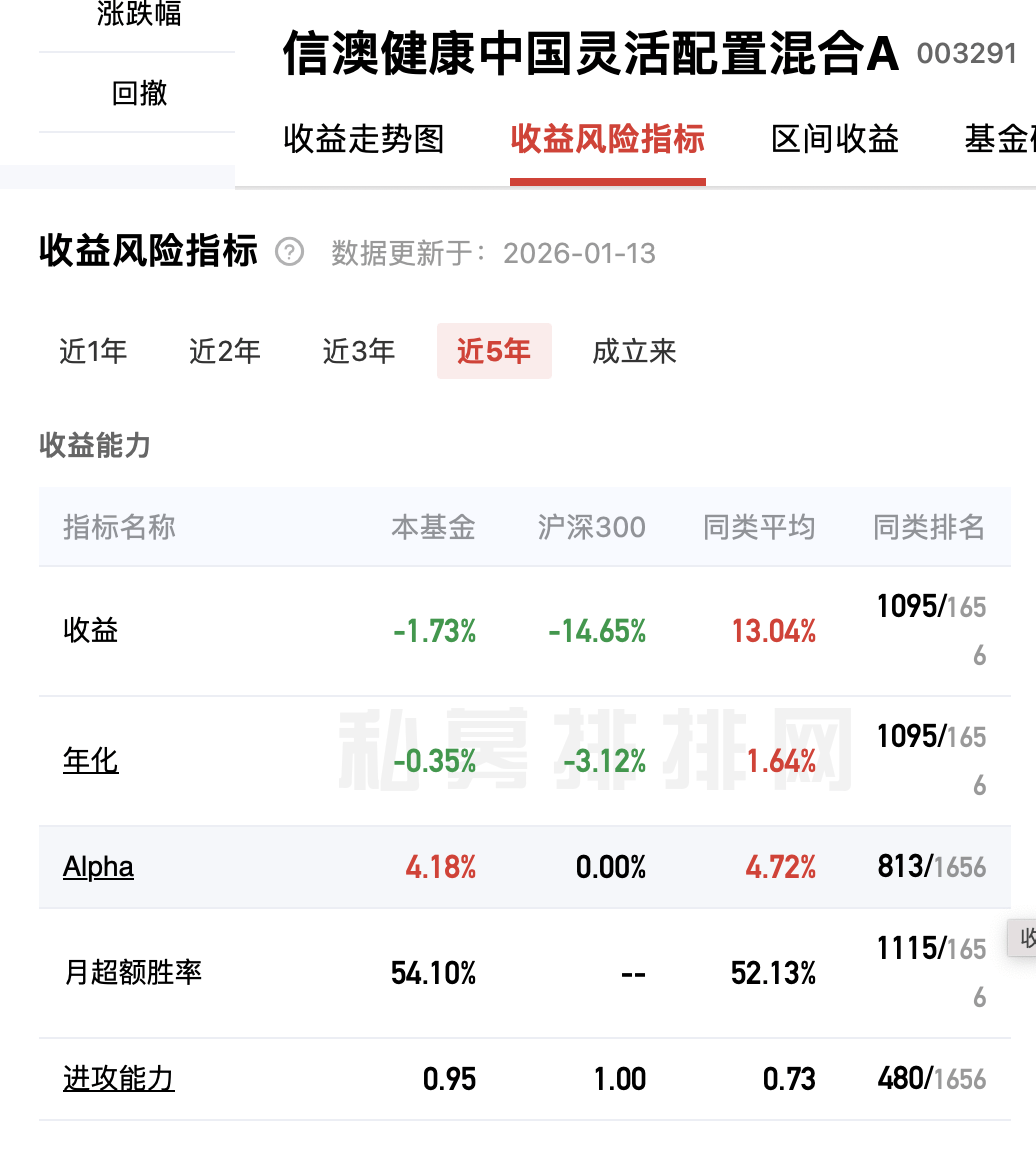Open the 进攻能力 indicator explanation
The width and height of the screenshot is (1036, 1160).
(x=118, y=1079)
